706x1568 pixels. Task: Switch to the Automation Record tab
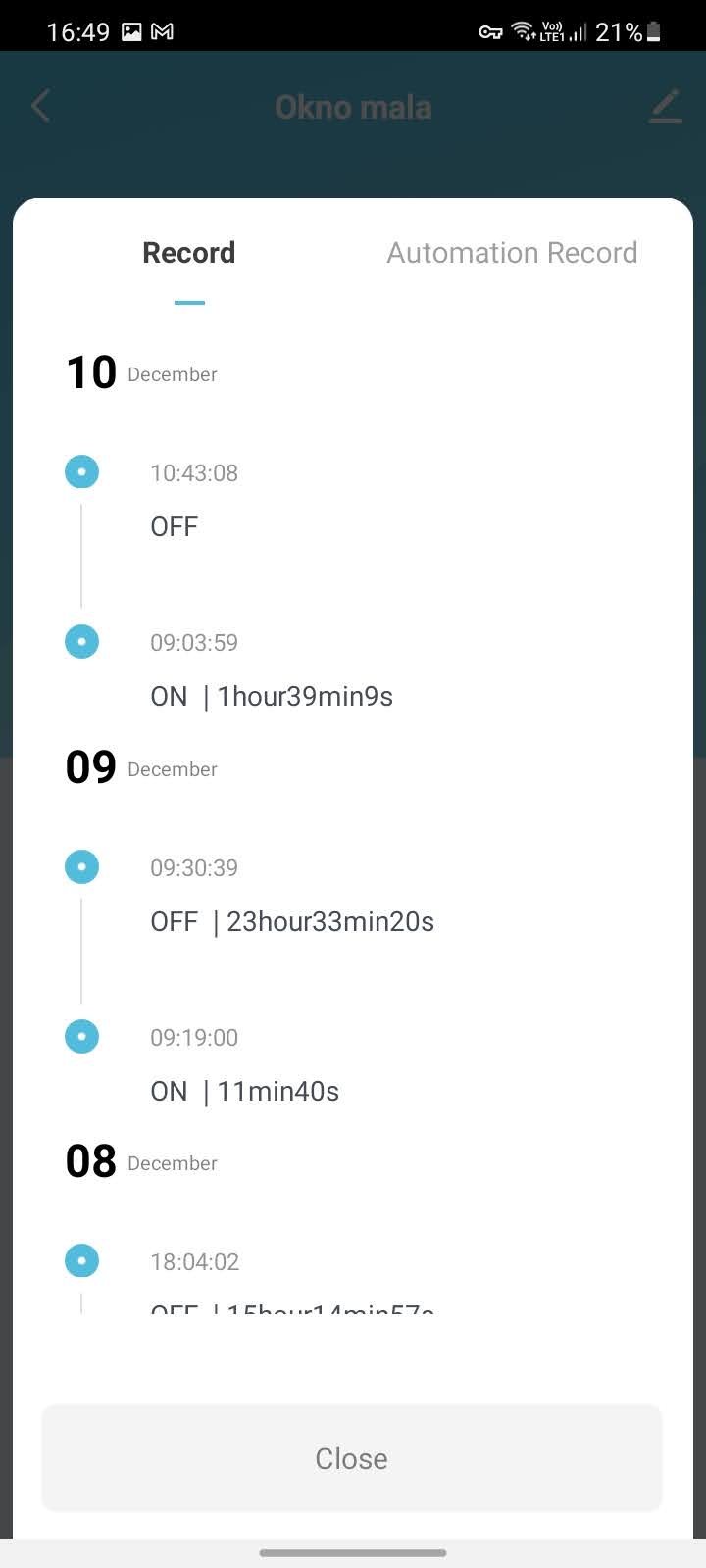pos(512,253)
